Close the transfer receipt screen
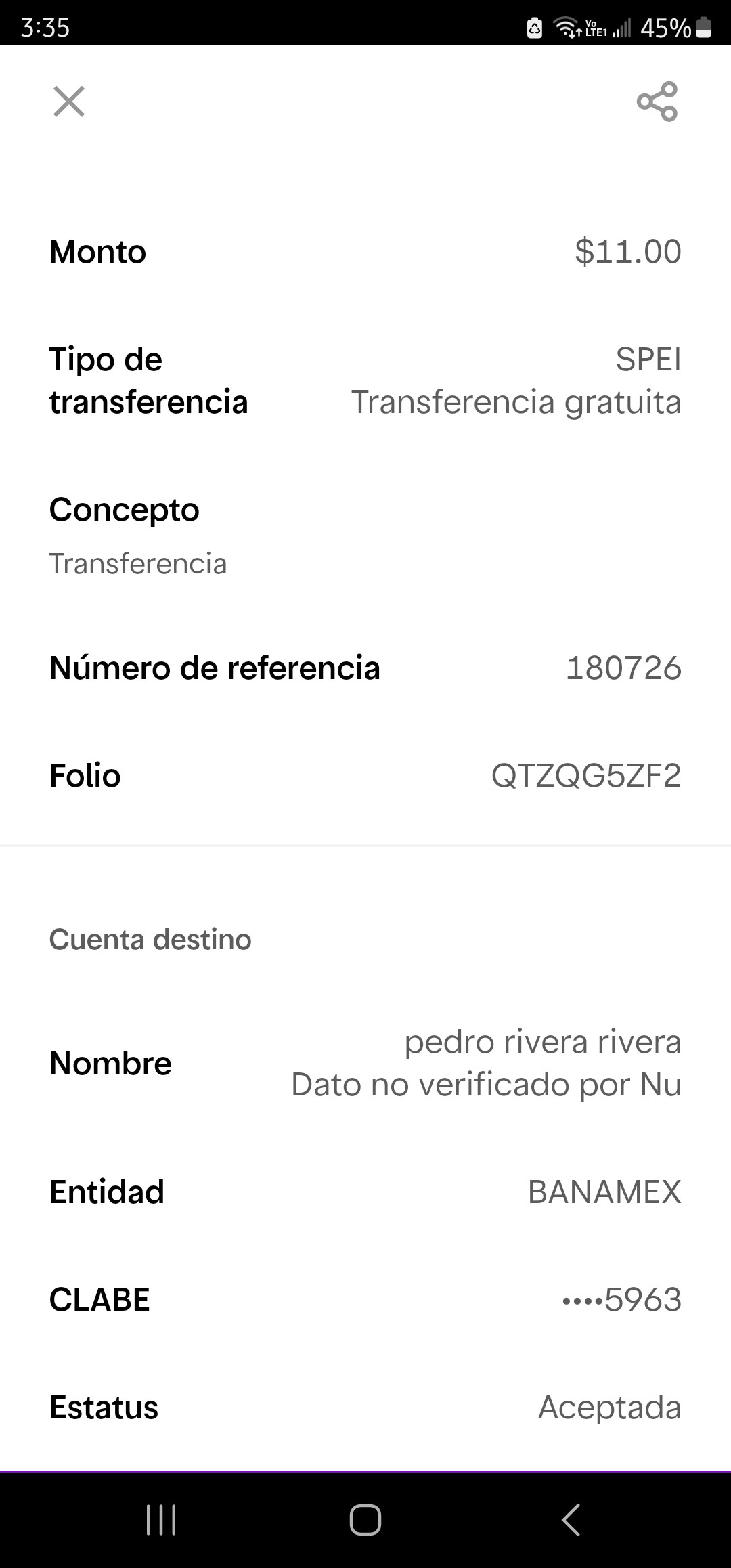The image size is (731, 1568). pos(69,102)
